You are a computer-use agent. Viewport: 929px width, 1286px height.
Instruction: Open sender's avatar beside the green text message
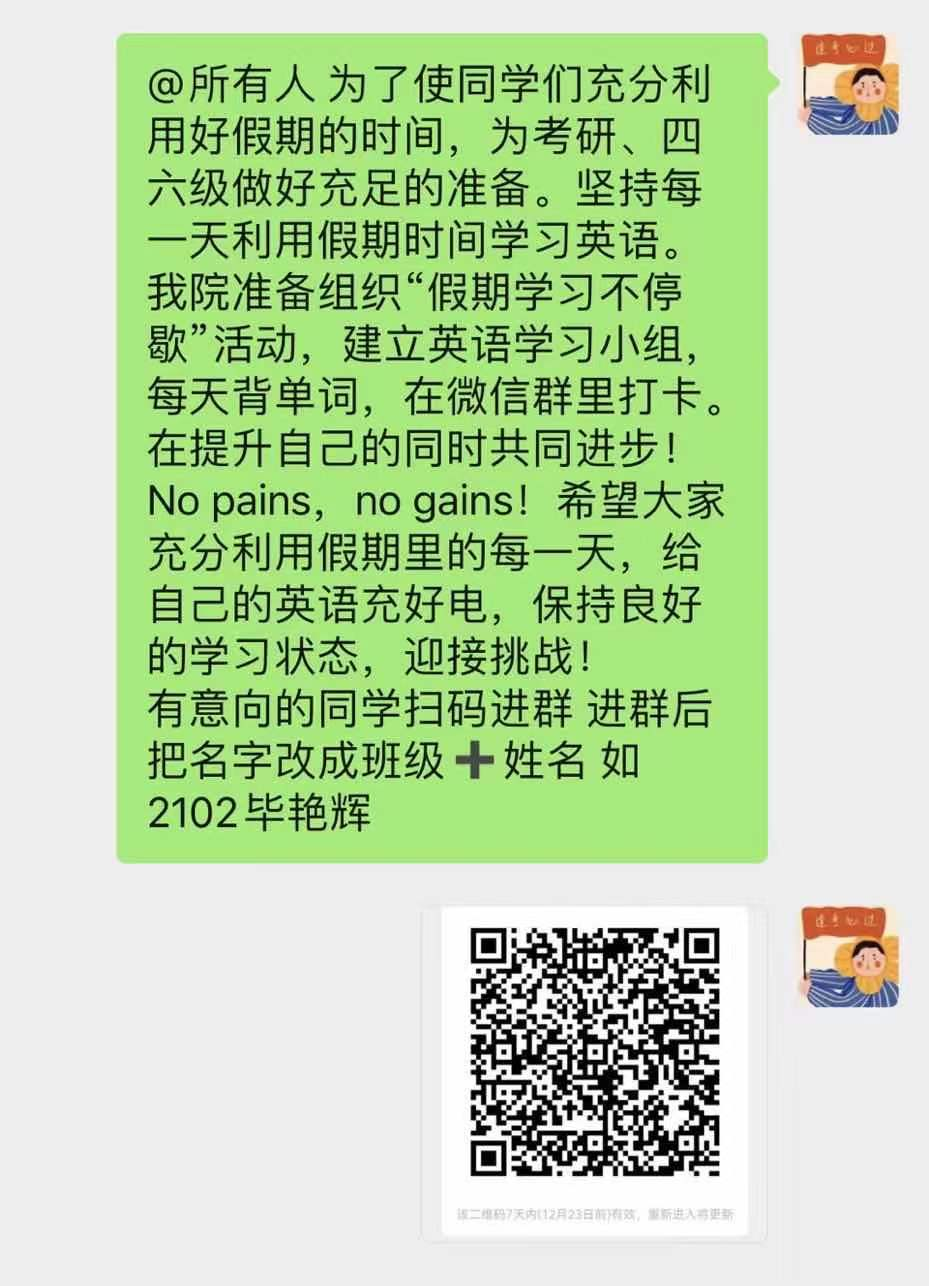tap(848, 84)
